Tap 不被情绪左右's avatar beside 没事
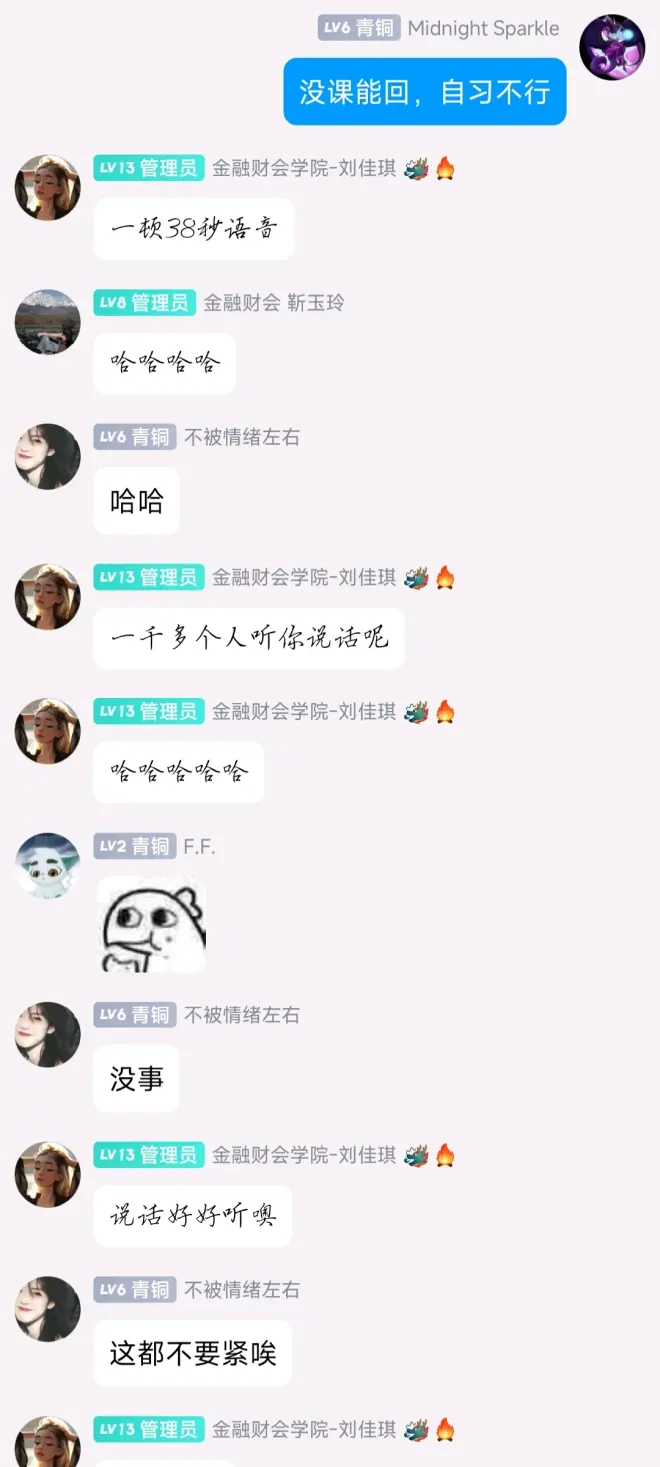Viewport: 660px width, 1467px height. click(x=47, y=1034)
